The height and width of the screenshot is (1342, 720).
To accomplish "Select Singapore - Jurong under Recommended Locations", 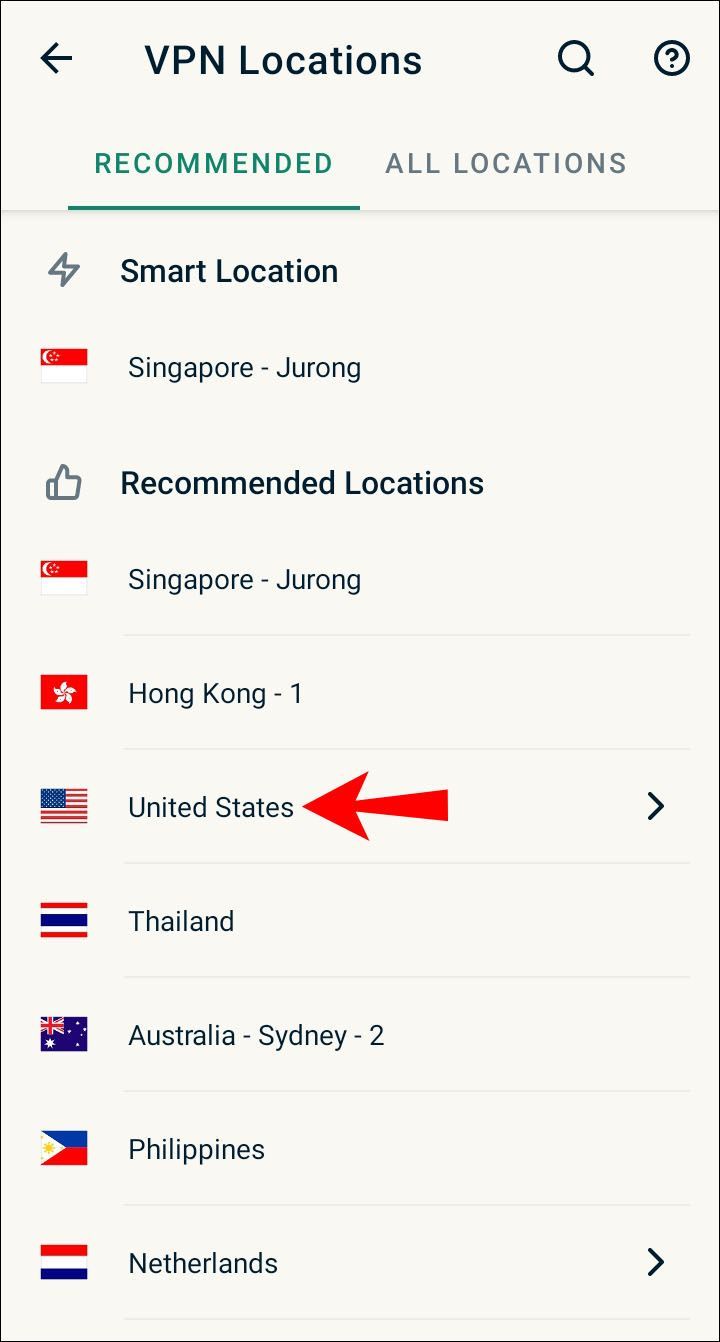I will pos(360,579).
